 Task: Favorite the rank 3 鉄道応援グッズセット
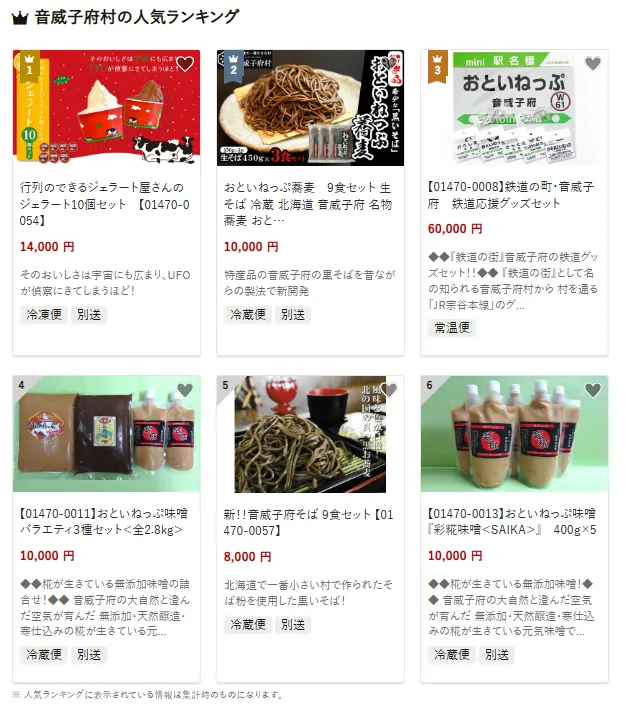click(592, 65)
